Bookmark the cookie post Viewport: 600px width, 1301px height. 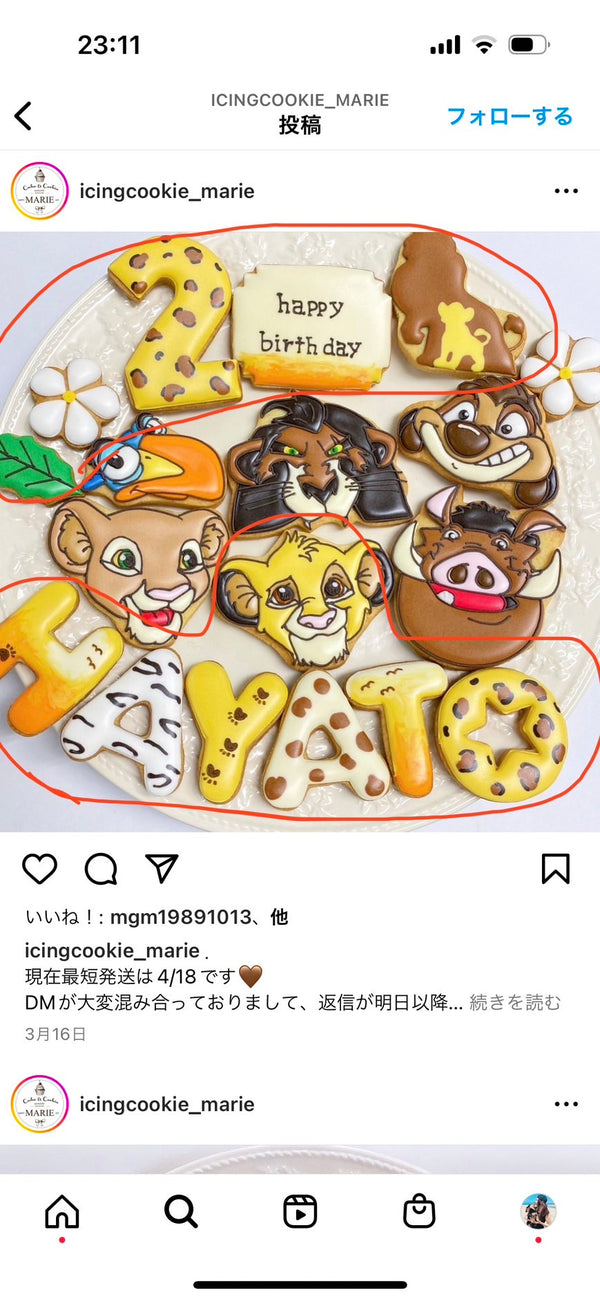pyautogui.click(x=555, y=868)
